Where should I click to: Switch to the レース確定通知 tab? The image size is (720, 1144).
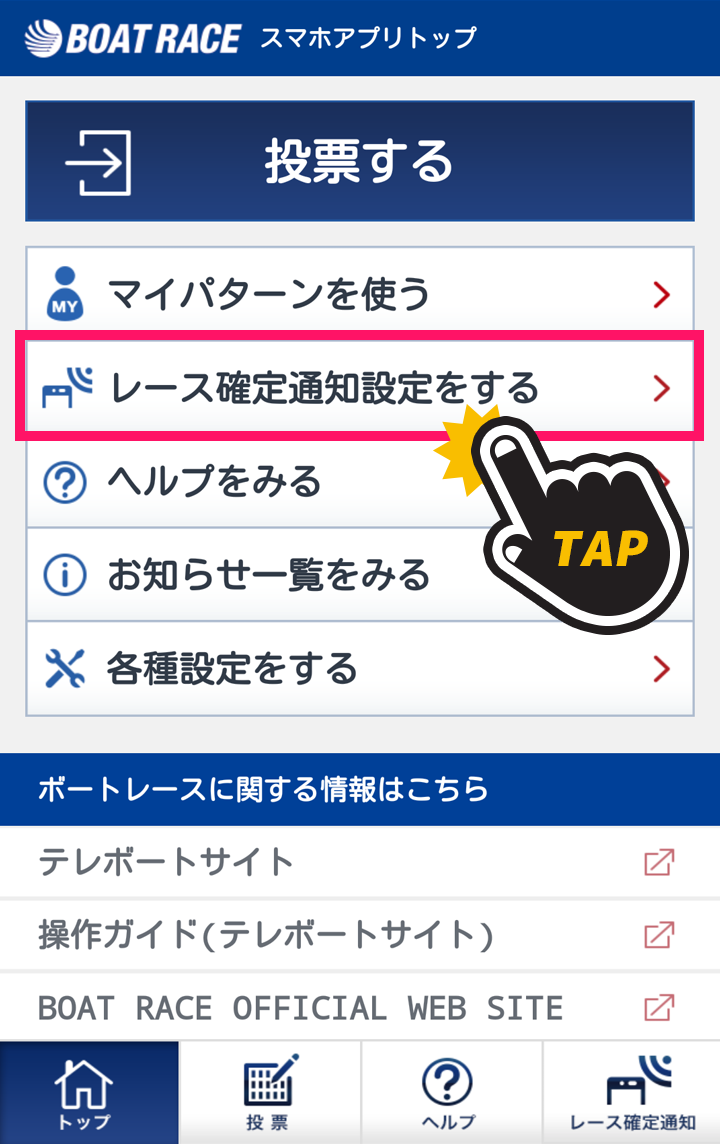click(632, 1093)
